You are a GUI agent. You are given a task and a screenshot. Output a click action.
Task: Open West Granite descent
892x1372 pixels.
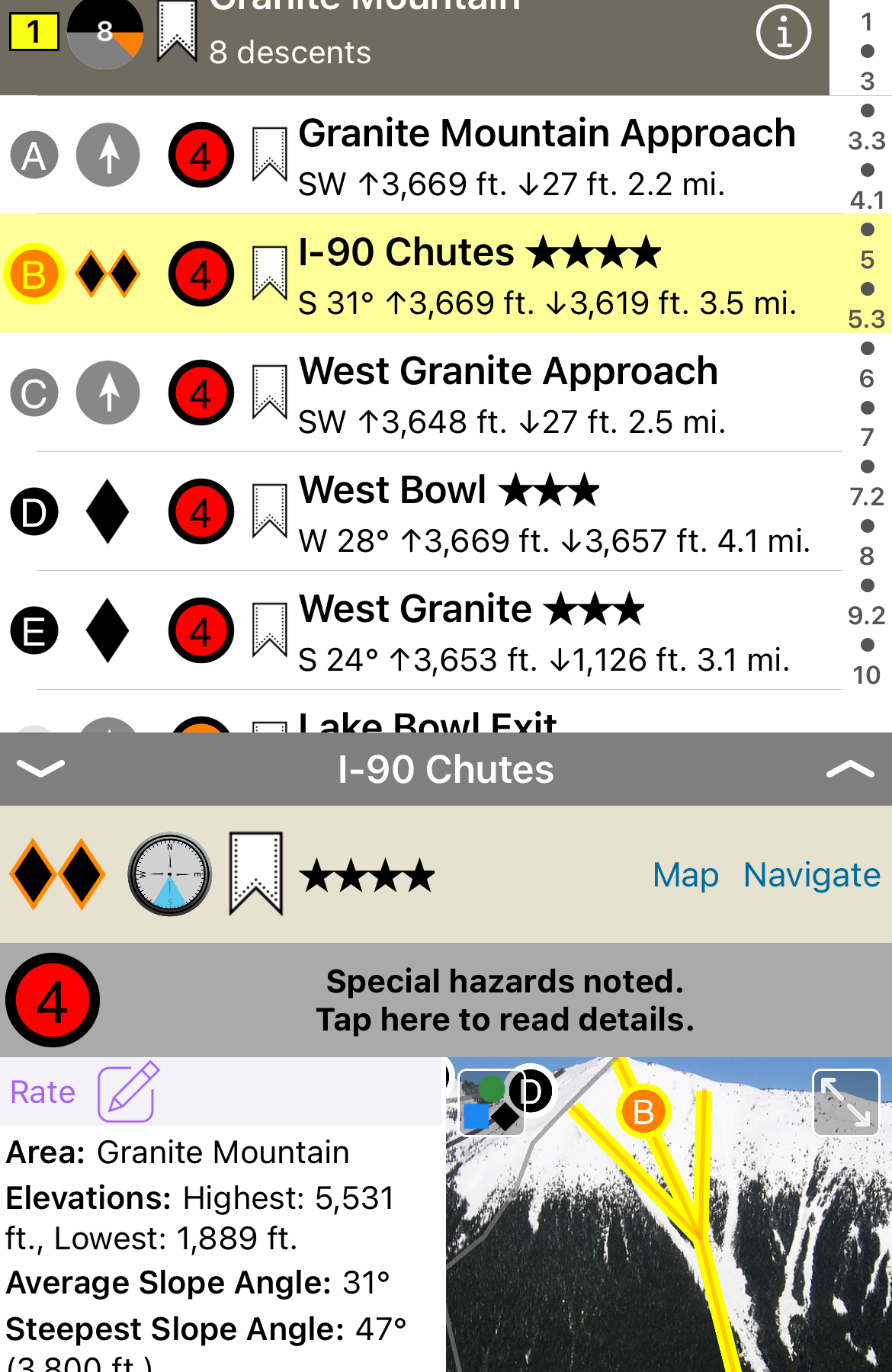pos(543,631)
